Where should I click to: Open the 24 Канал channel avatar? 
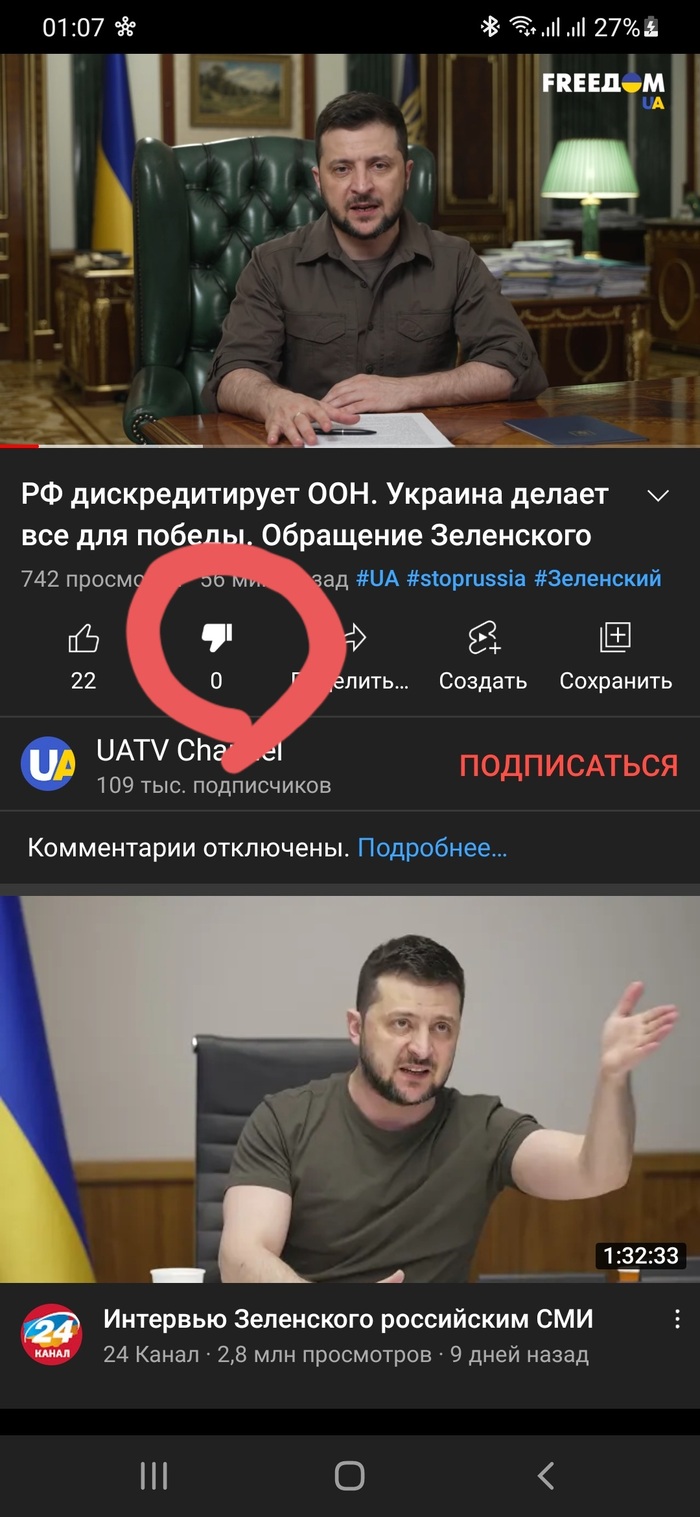(x=52, y=1334)
